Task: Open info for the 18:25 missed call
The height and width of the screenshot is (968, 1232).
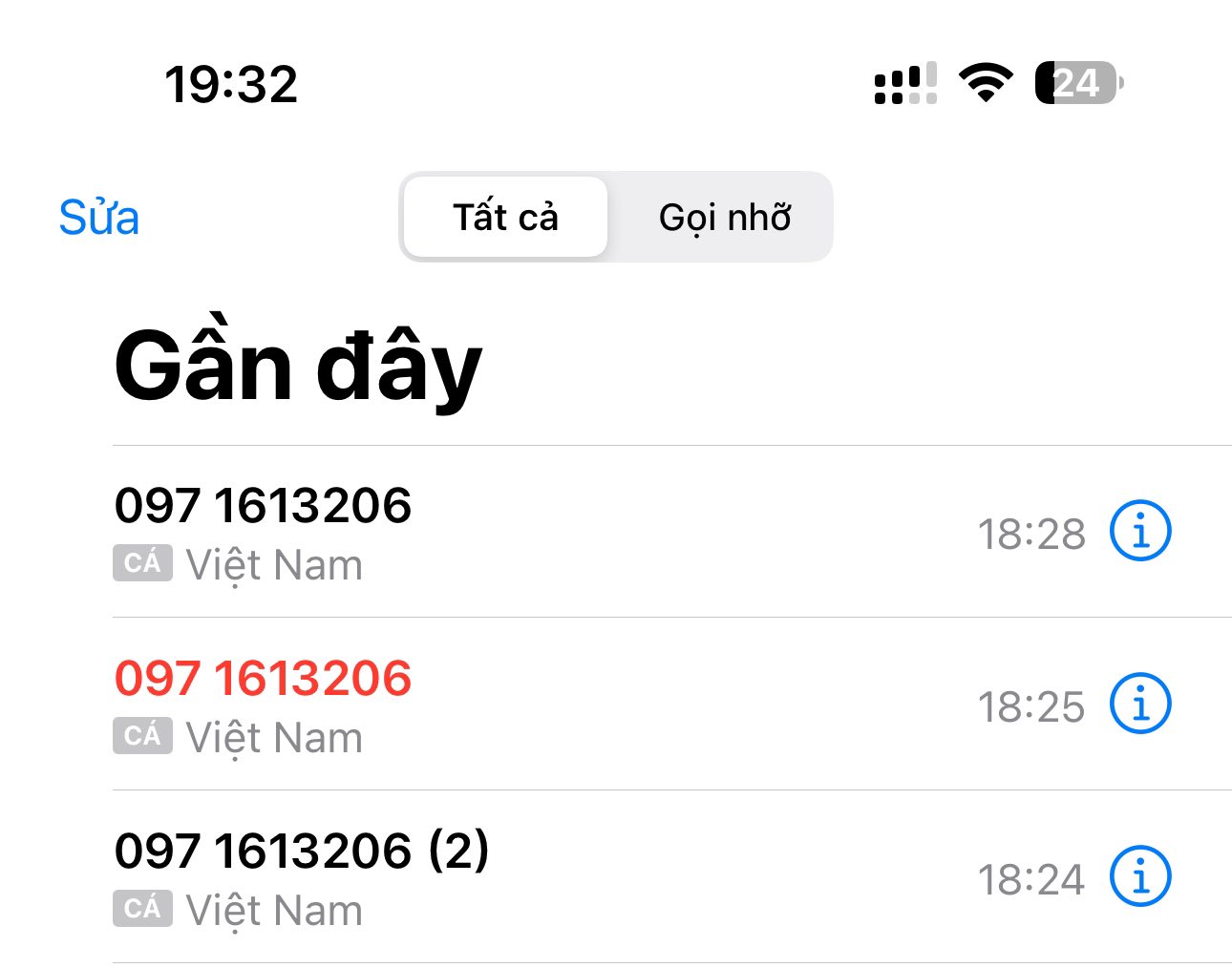Action: click(x=1139, y=704)
